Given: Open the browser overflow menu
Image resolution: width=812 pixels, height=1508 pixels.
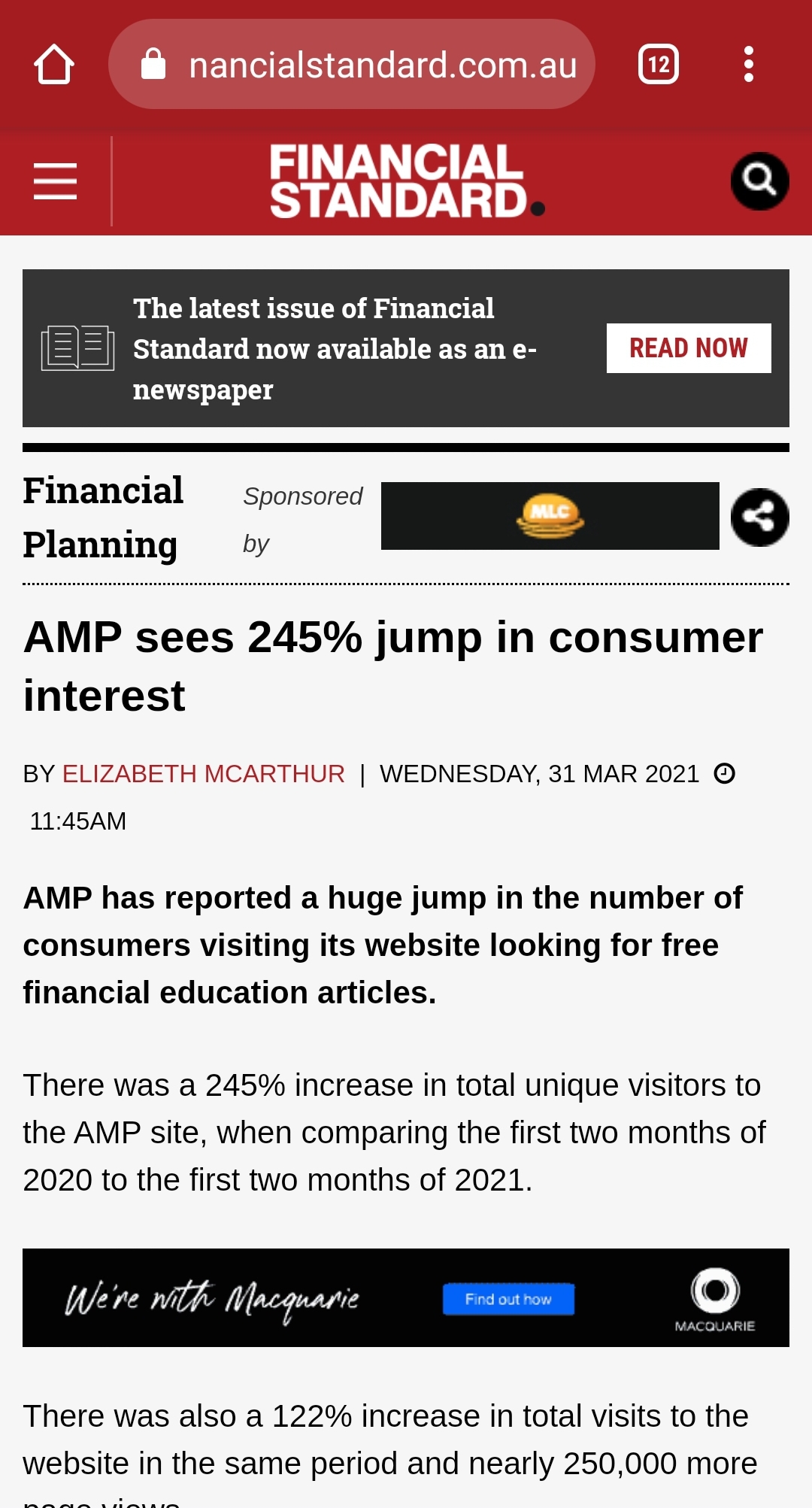Looking at the screenshot, I should pos(748,65).
